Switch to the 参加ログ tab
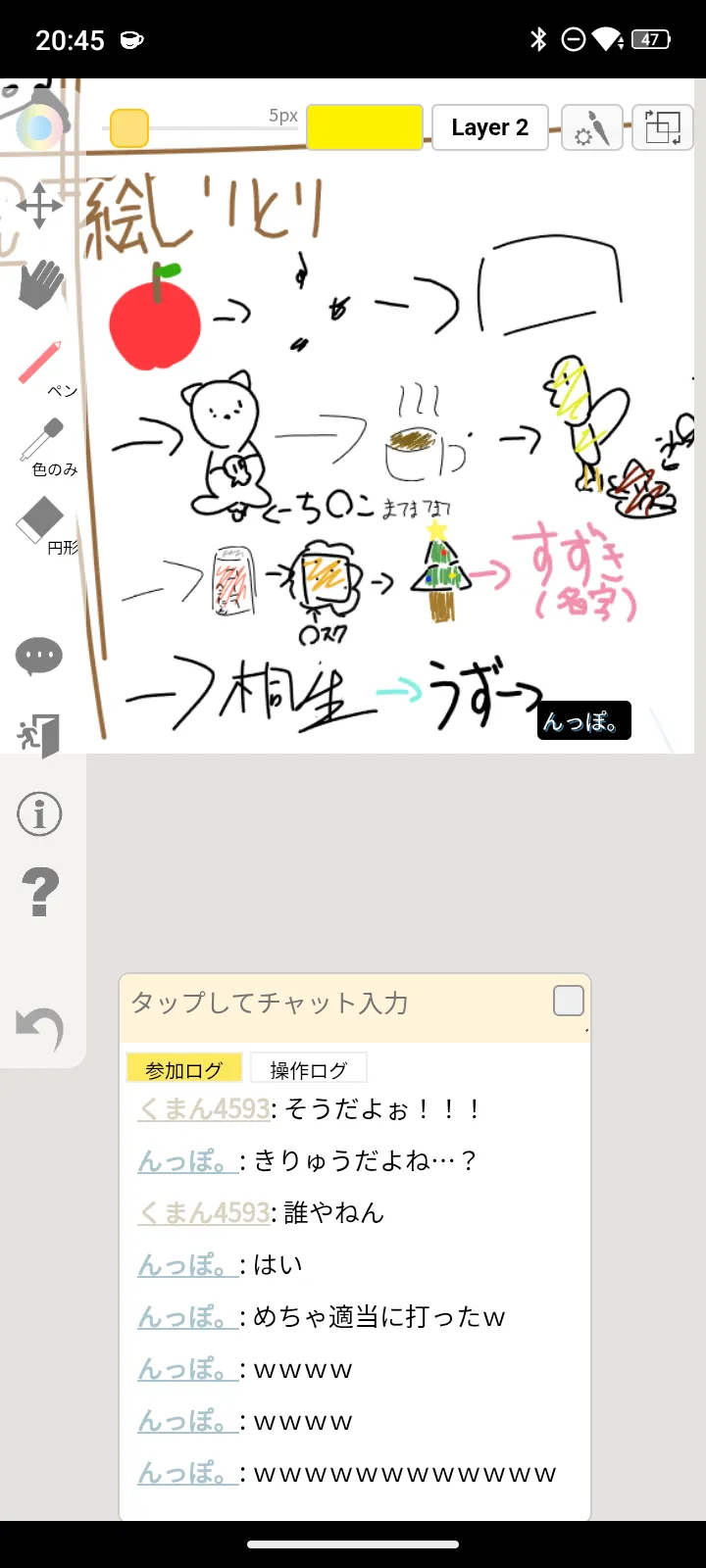Screen dimensions: 706x1568 click(184, 1069)
